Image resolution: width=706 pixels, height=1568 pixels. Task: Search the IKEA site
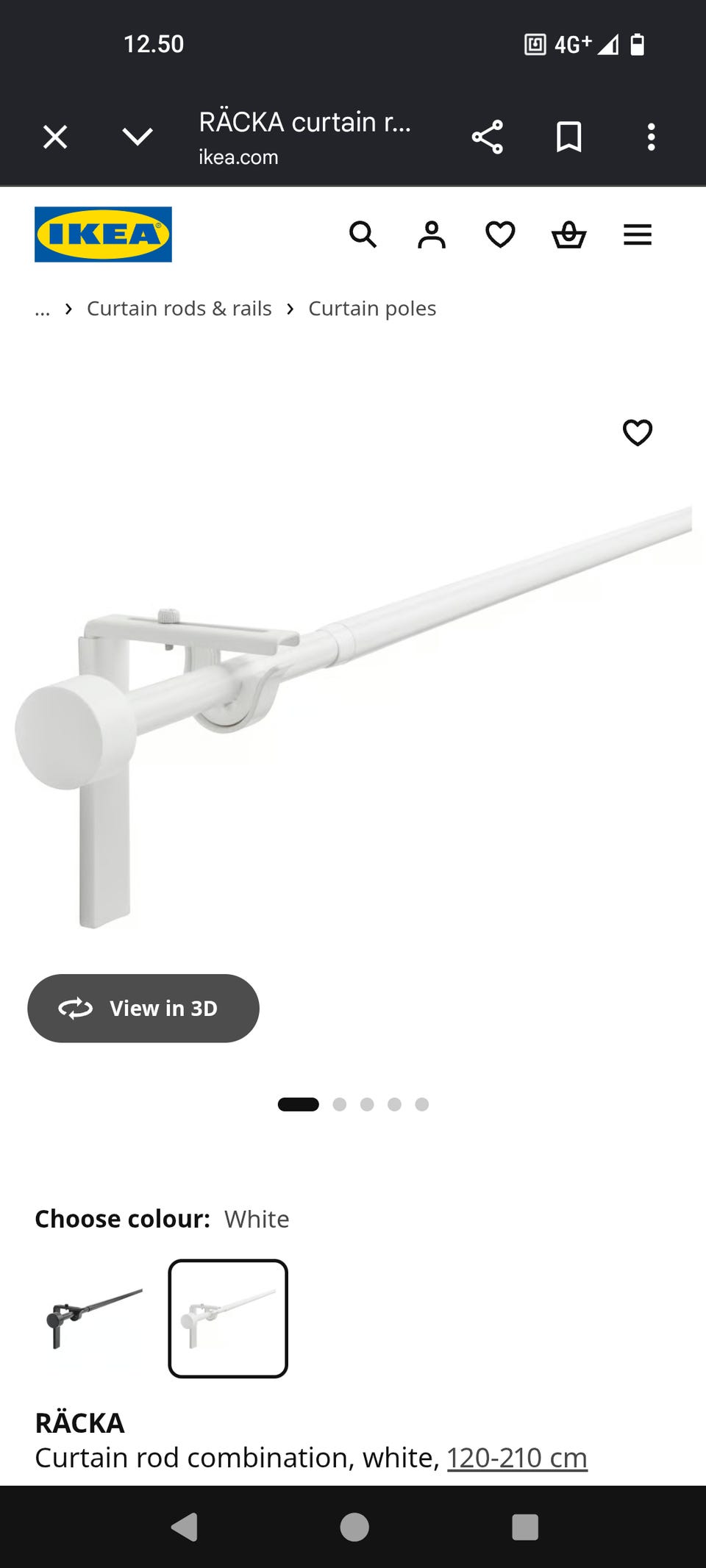363,235
